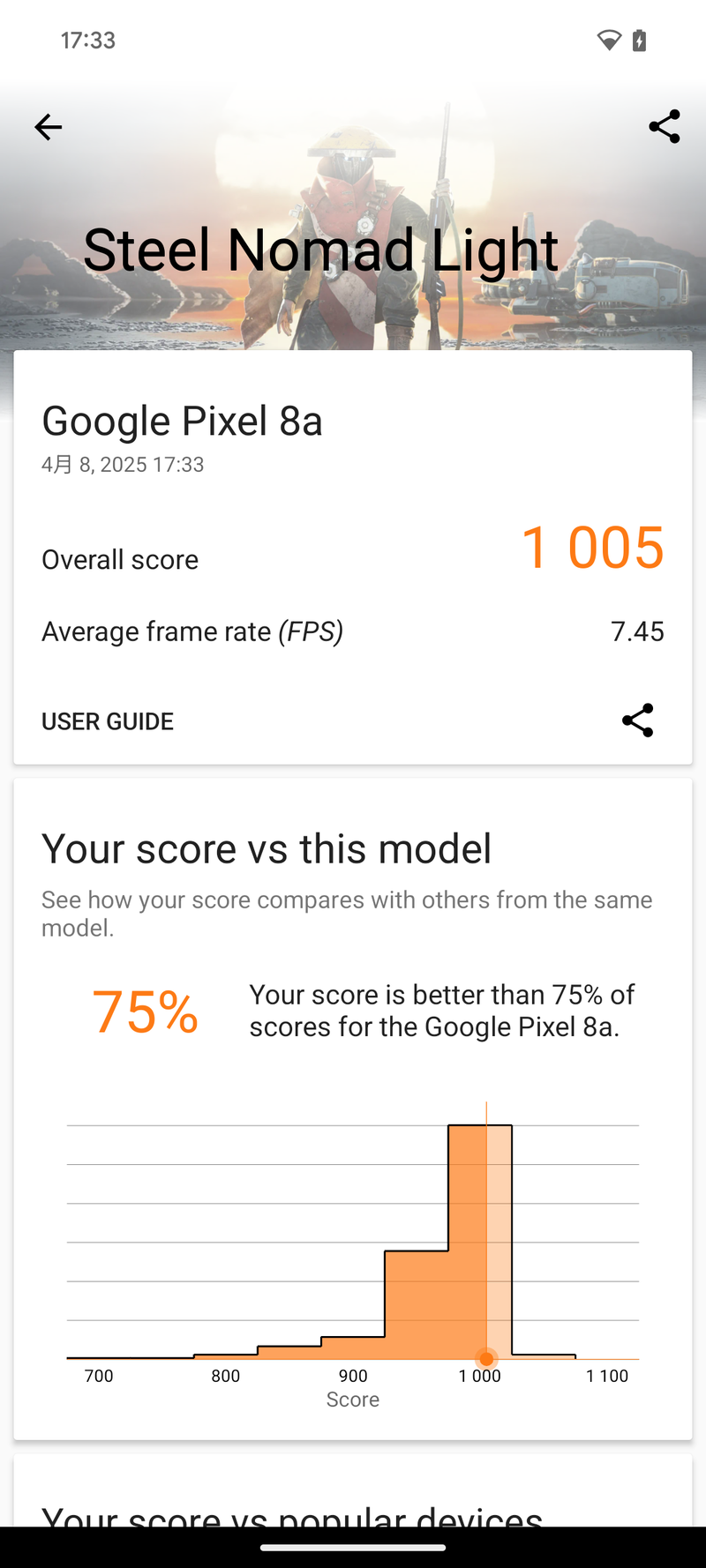Screen dimensions: 706x1568
Task: Click the benchmark date 4月 8, 2025
Action: point(124,464)
